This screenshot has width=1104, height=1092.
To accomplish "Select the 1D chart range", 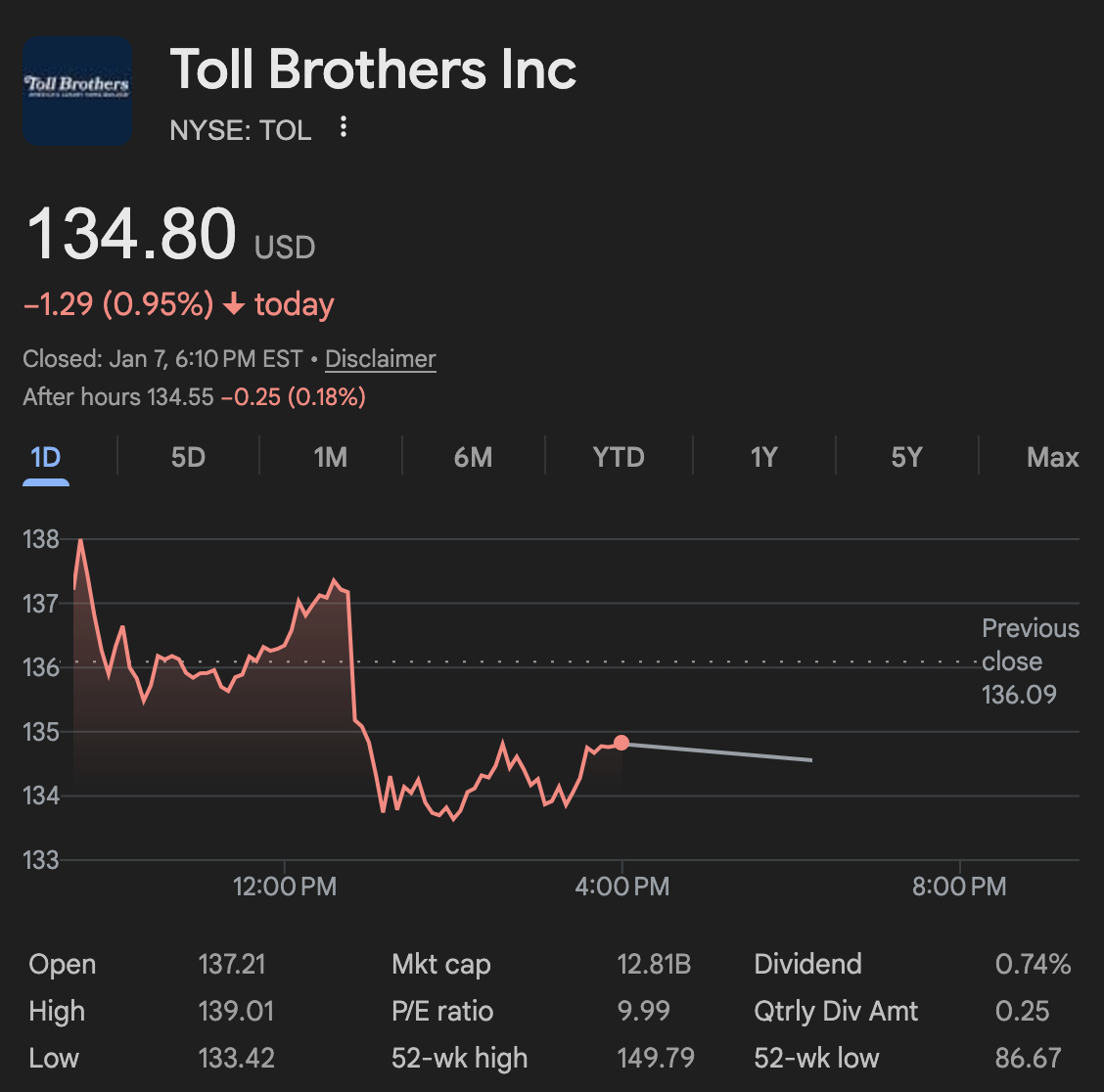I will pyautogui.click(x=46, y=457).
